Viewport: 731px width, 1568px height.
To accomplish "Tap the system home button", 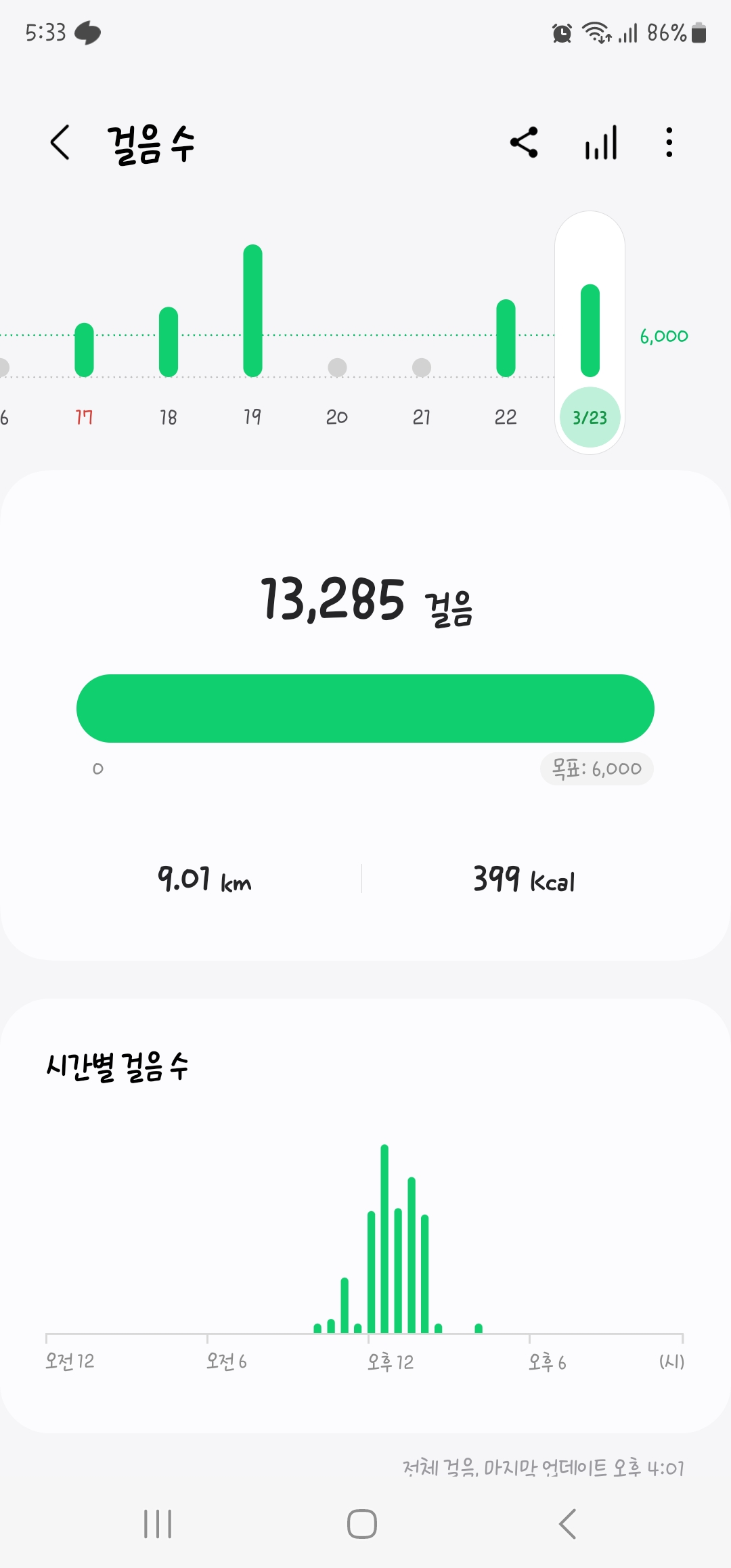I will [x=362, y=1524].
